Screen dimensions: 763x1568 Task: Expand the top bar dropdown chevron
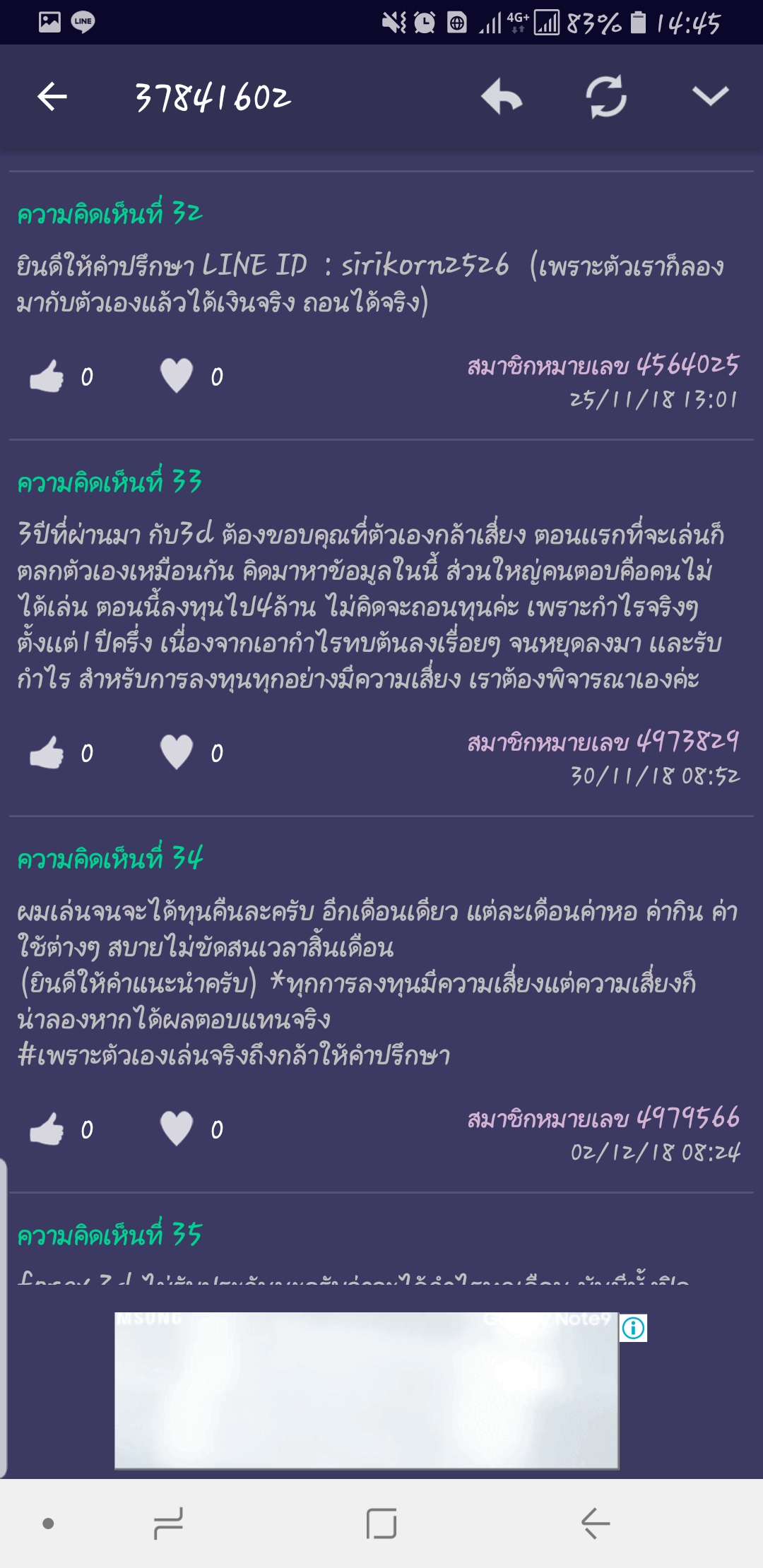click(710, 97)
